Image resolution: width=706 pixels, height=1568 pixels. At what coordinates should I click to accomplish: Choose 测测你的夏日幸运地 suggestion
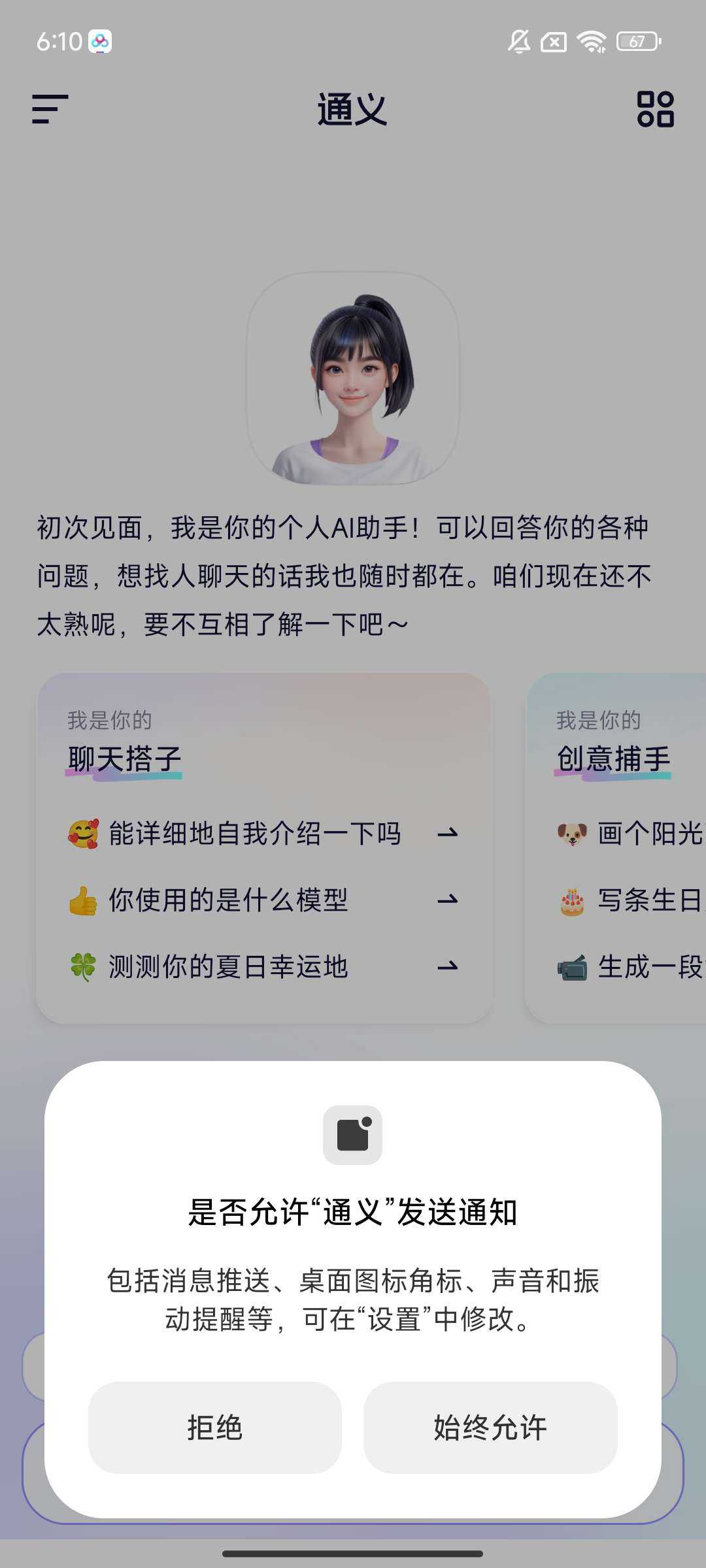261,967
